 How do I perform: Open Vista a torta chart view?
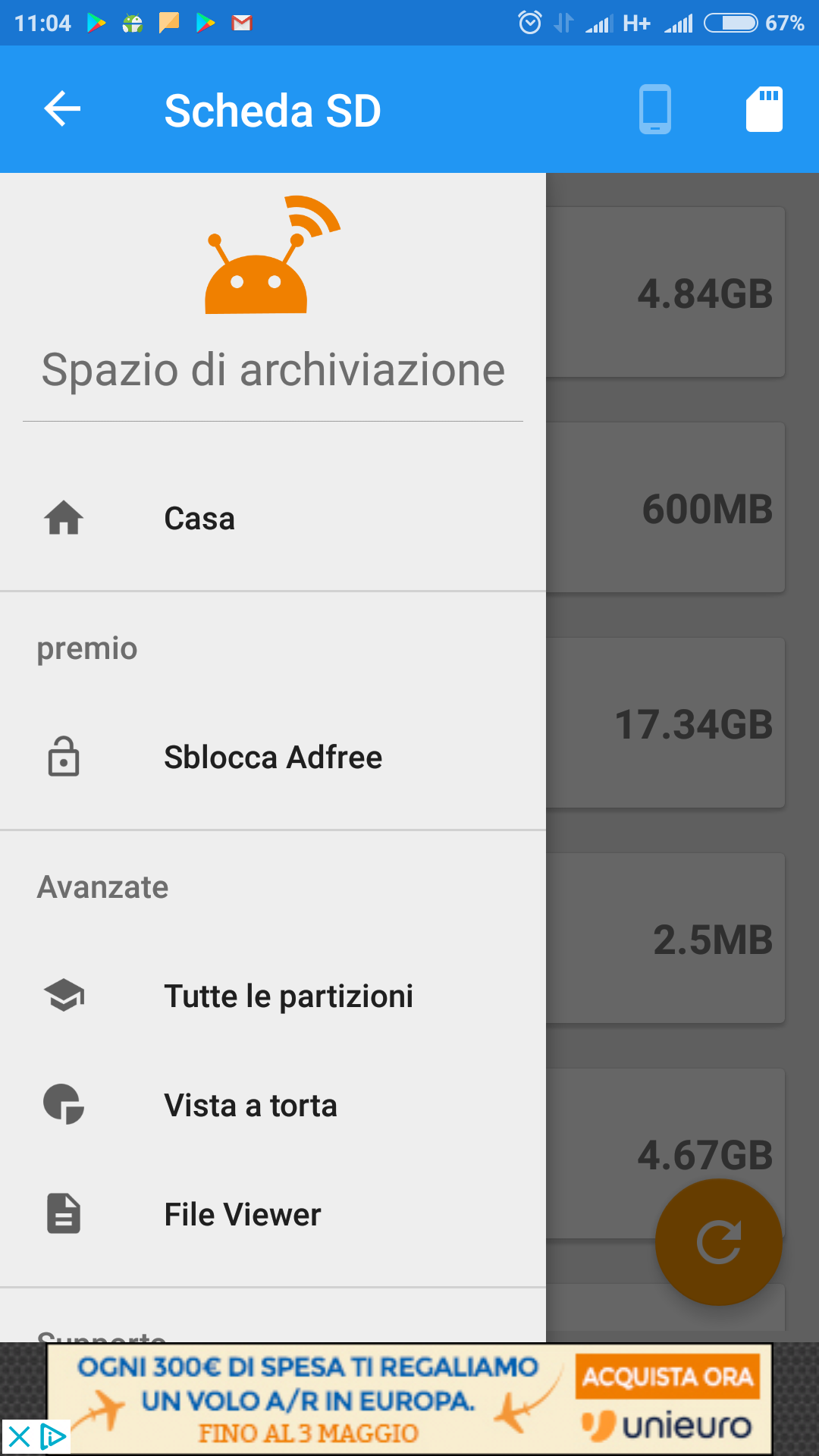click(x=273, y=1105)
